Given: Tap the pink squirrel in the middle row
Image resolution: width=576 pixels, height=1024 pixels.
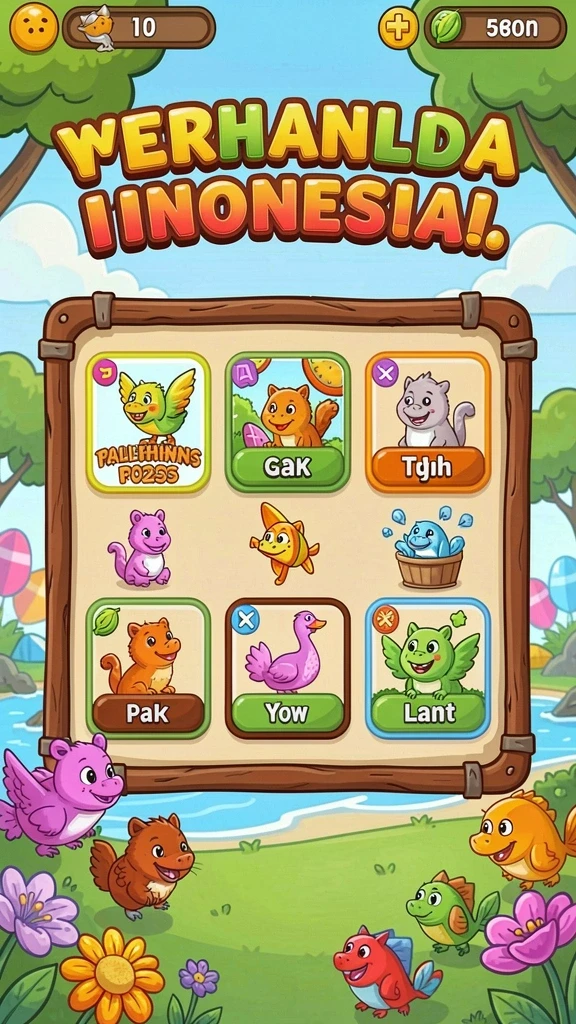Looking at the screenshot, I should [x=140, y=548].
